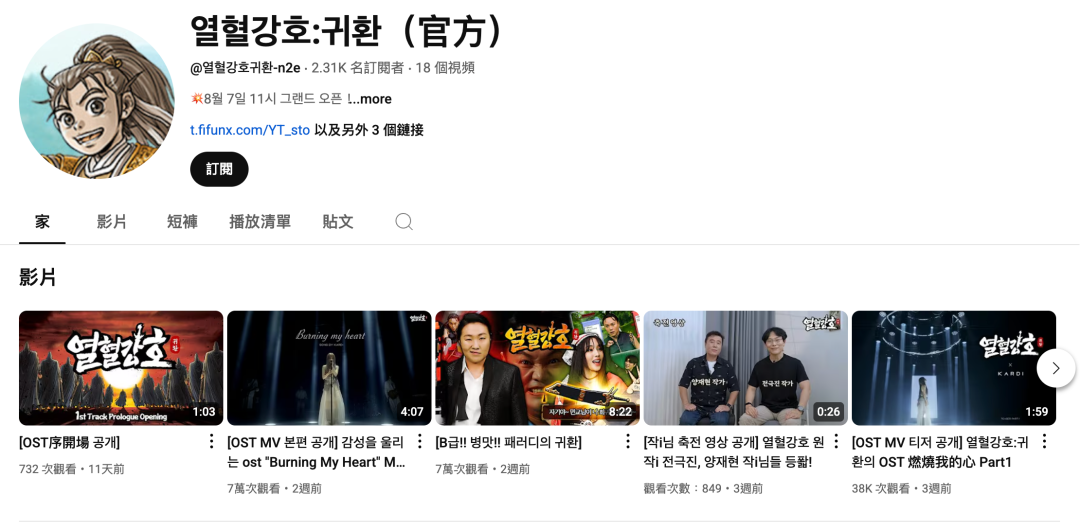The image size is (1080, 531).
Task: Open options menu for Burning My Heart video
Action: point(420,441)
